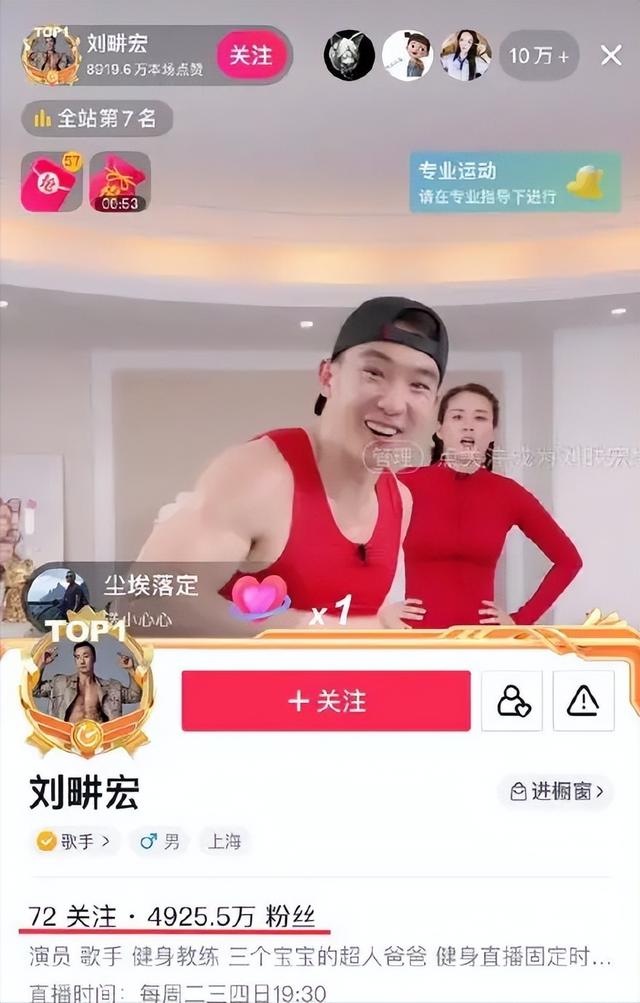The width and height of the screenshot is (640, 1003).
Task: View 刘畊宏's TOP1 profile avatar on the card
Action: pos(86,690)
